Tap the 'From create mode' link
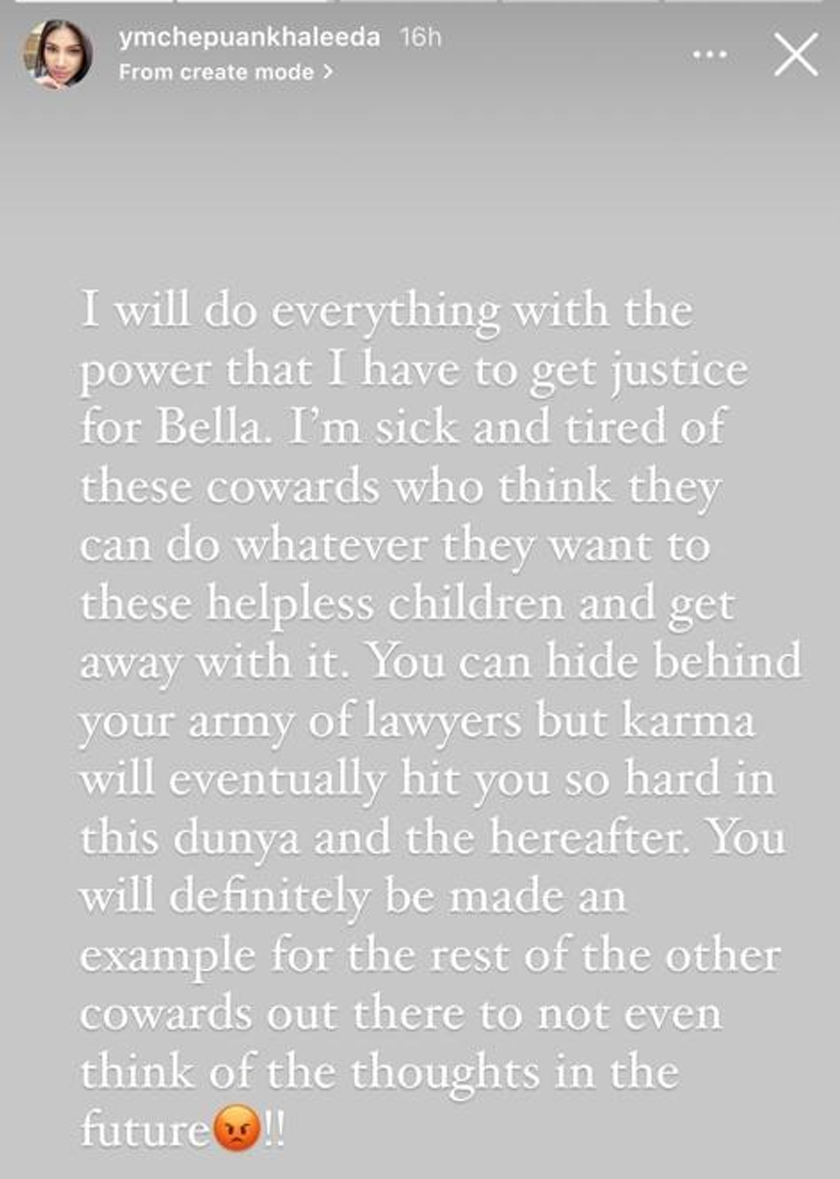Viewport: 840px width, 1179px height. tap(226, 71)
